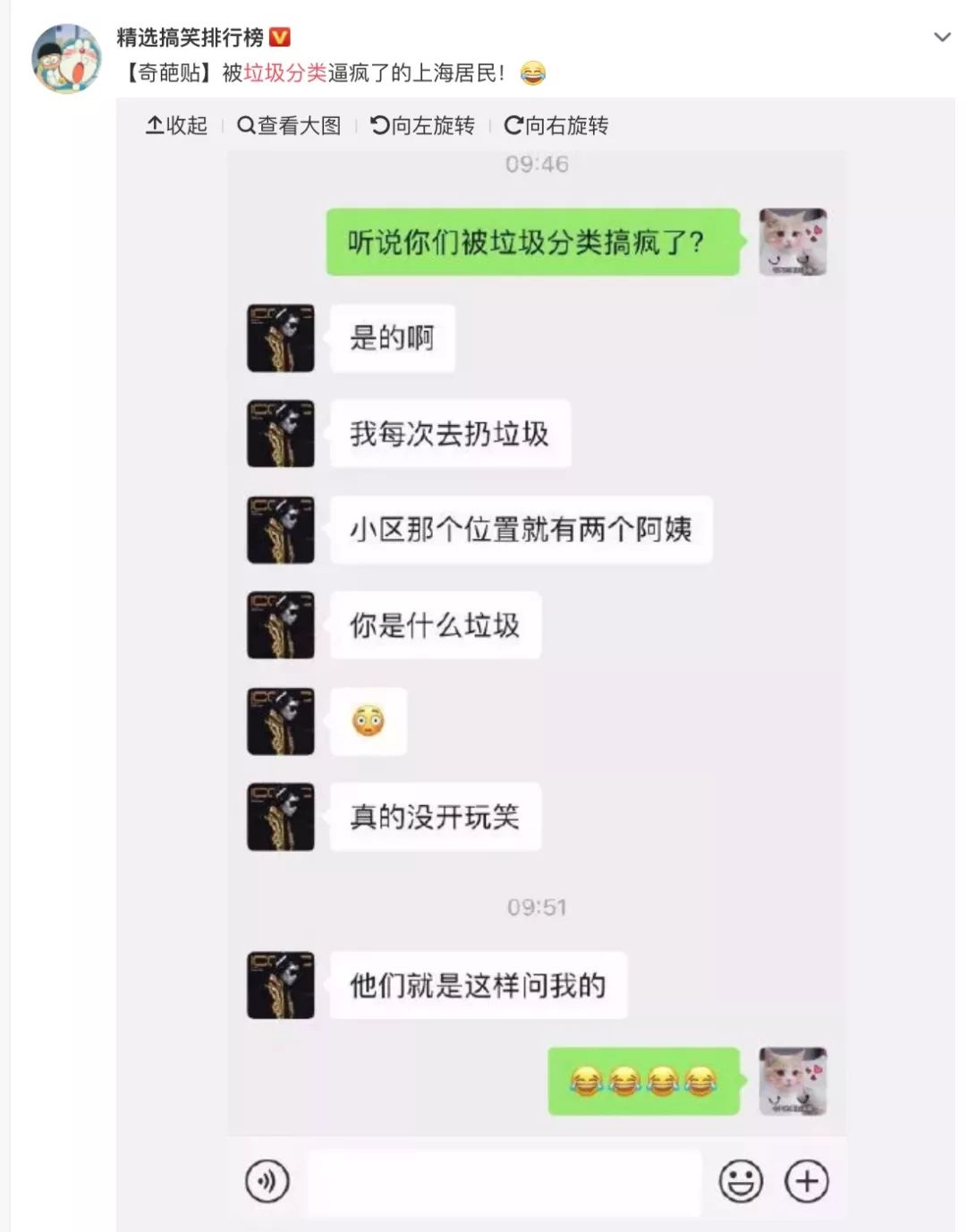Viewport: 966px width, 1232px height.
Task: Rotate the image right with 向右旋转
Action: click(556, 125)
